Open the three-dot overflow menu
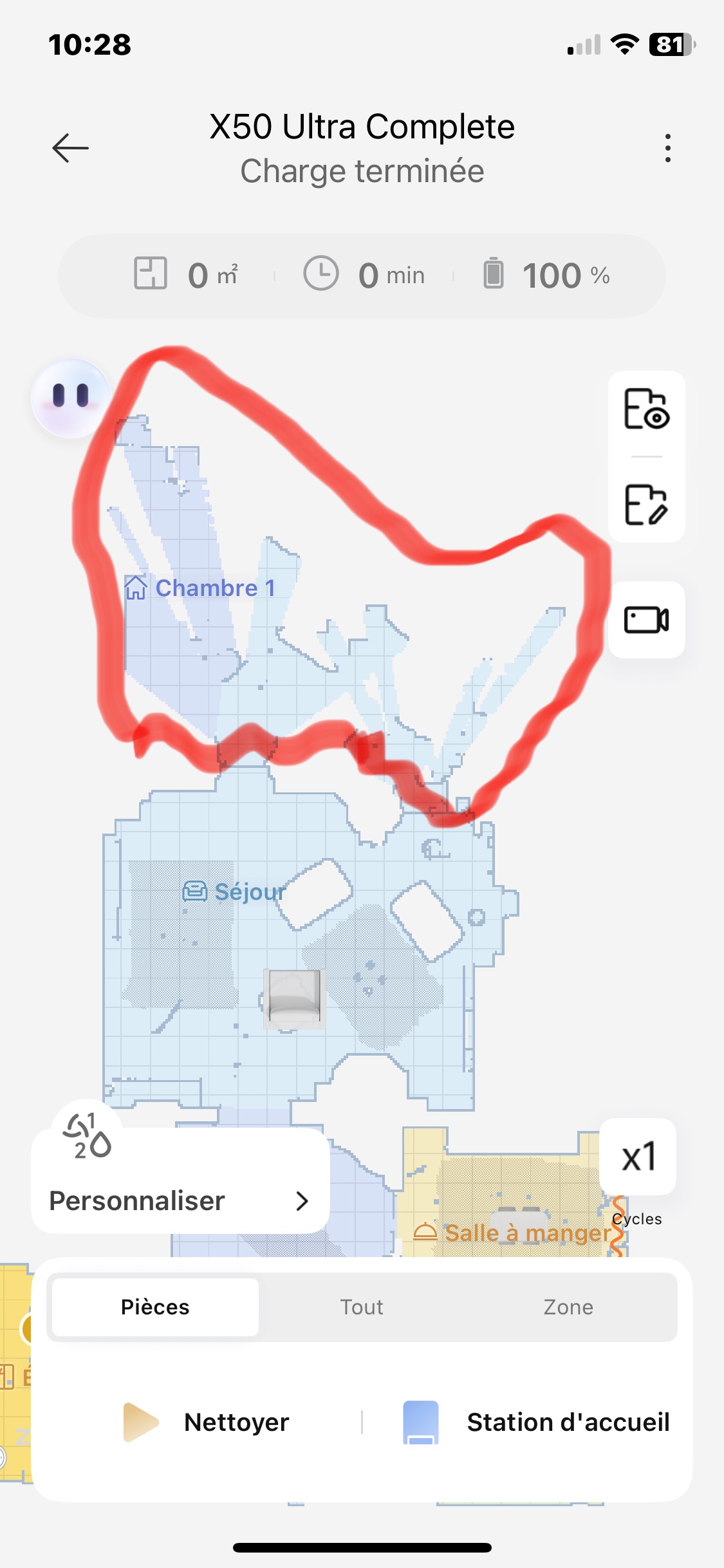The image size is (724, 1568). [x=668, y=148]
